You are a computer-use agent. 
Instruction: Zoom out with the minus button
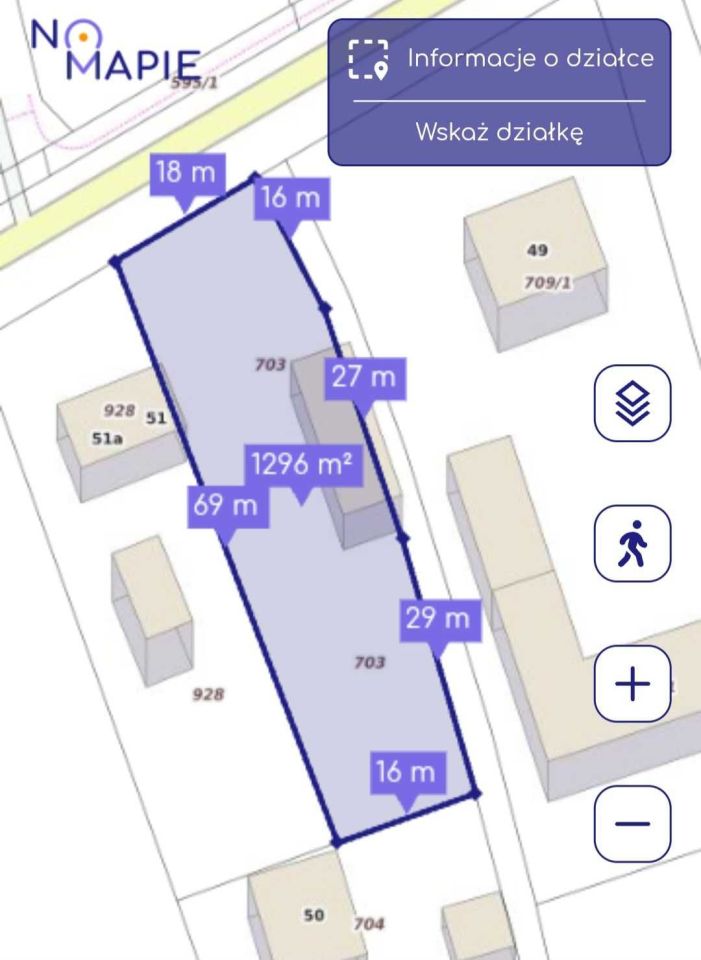click(x=632, y=824)
